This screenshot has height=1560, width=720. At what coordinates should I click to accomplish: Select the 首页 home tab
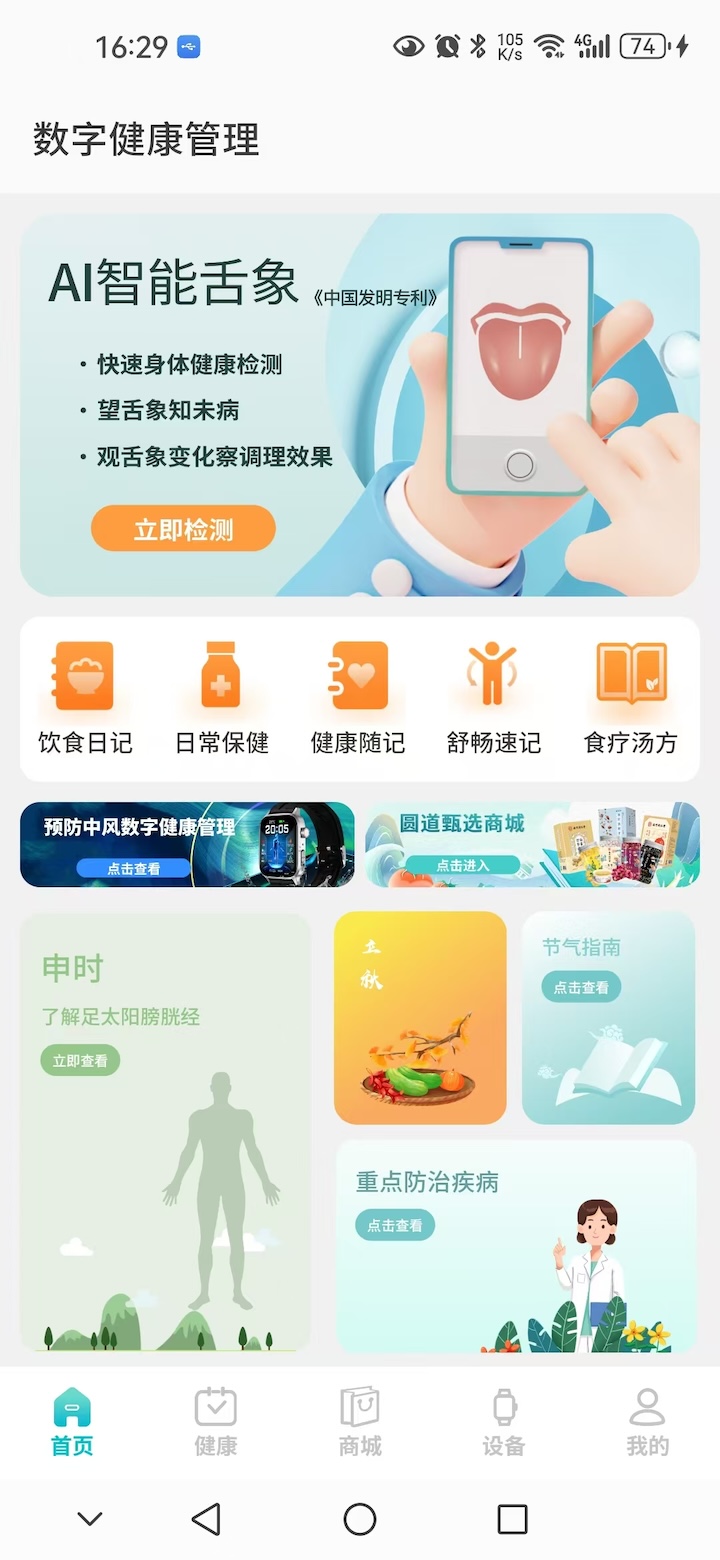coord(72,1421)
